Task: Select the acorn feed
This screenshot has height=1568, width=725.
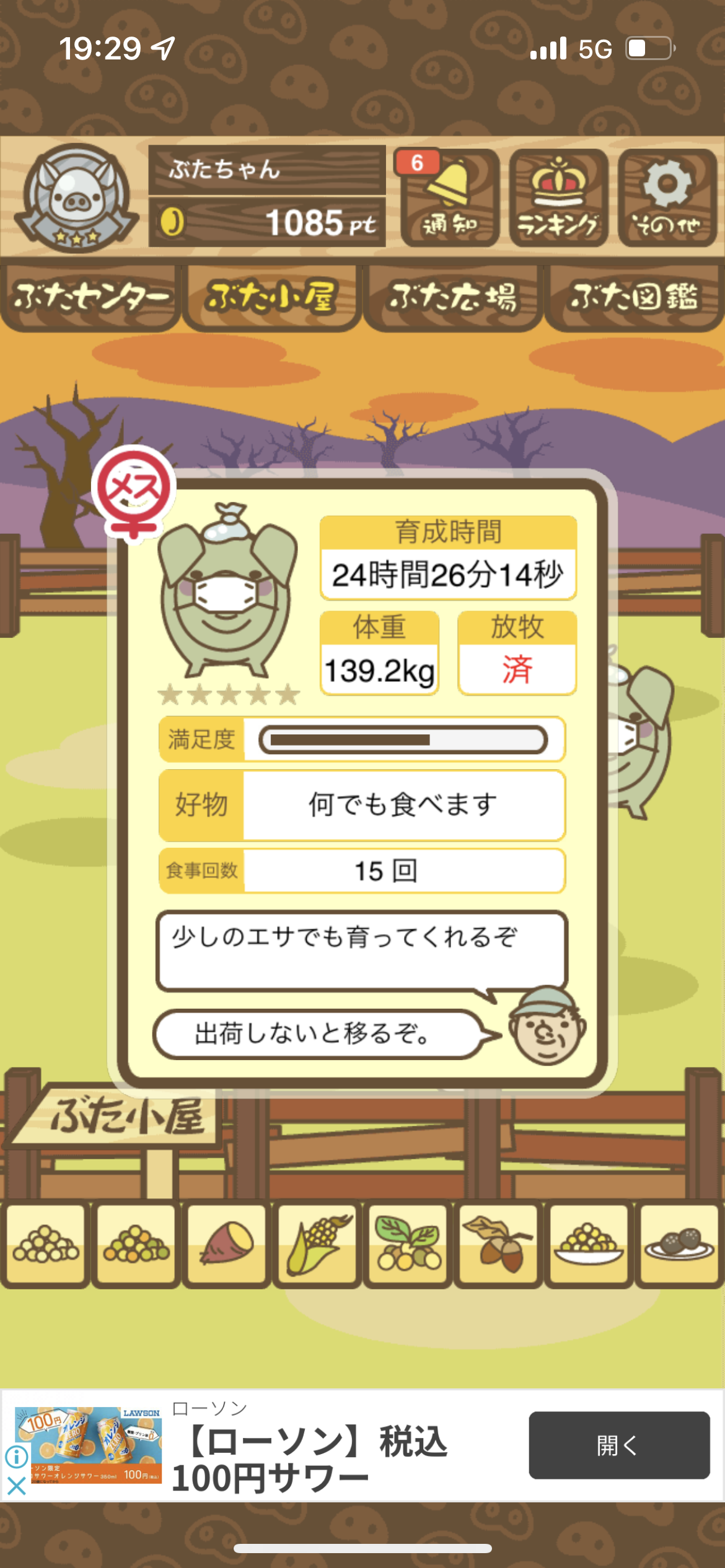Action: pyautogui.click(x=498, y=1244)
